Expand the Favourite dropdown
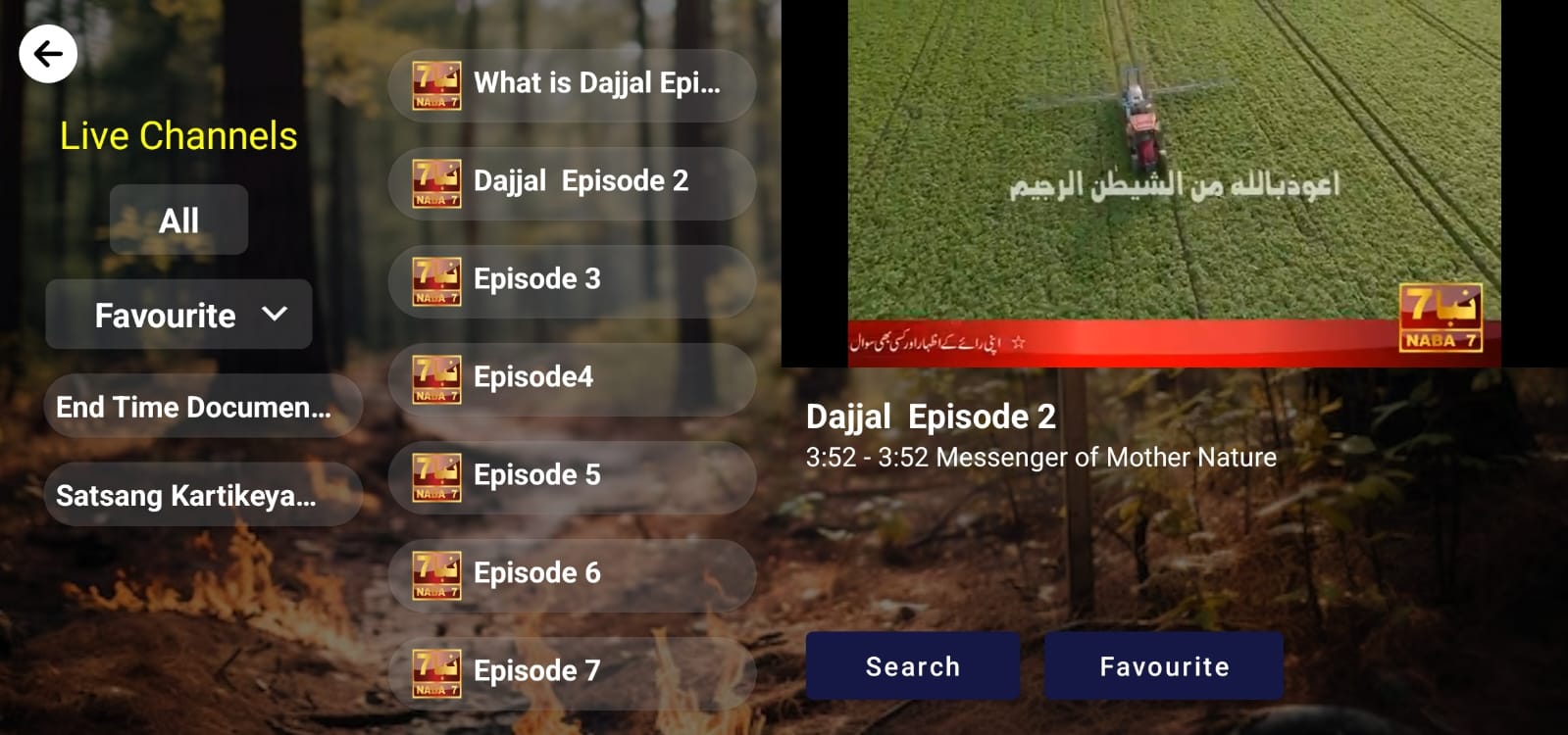1568x735 pixels. [178, 315]
